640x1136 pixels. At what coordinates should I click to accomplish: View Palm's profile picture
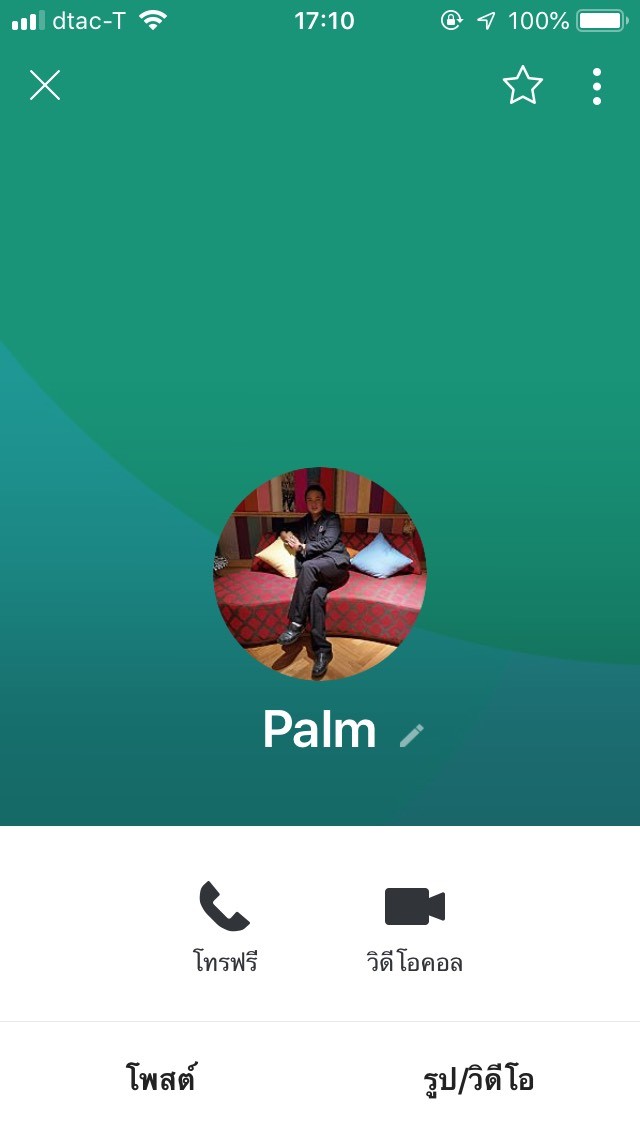click(x=320, y=573)
